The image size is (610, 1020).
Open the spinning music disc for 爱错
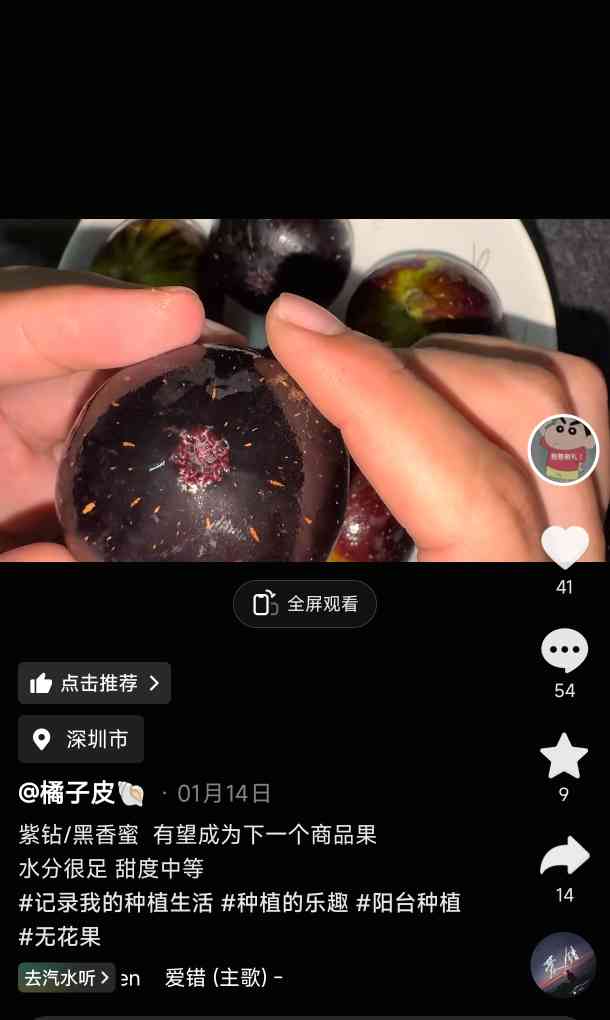point(563,965)
